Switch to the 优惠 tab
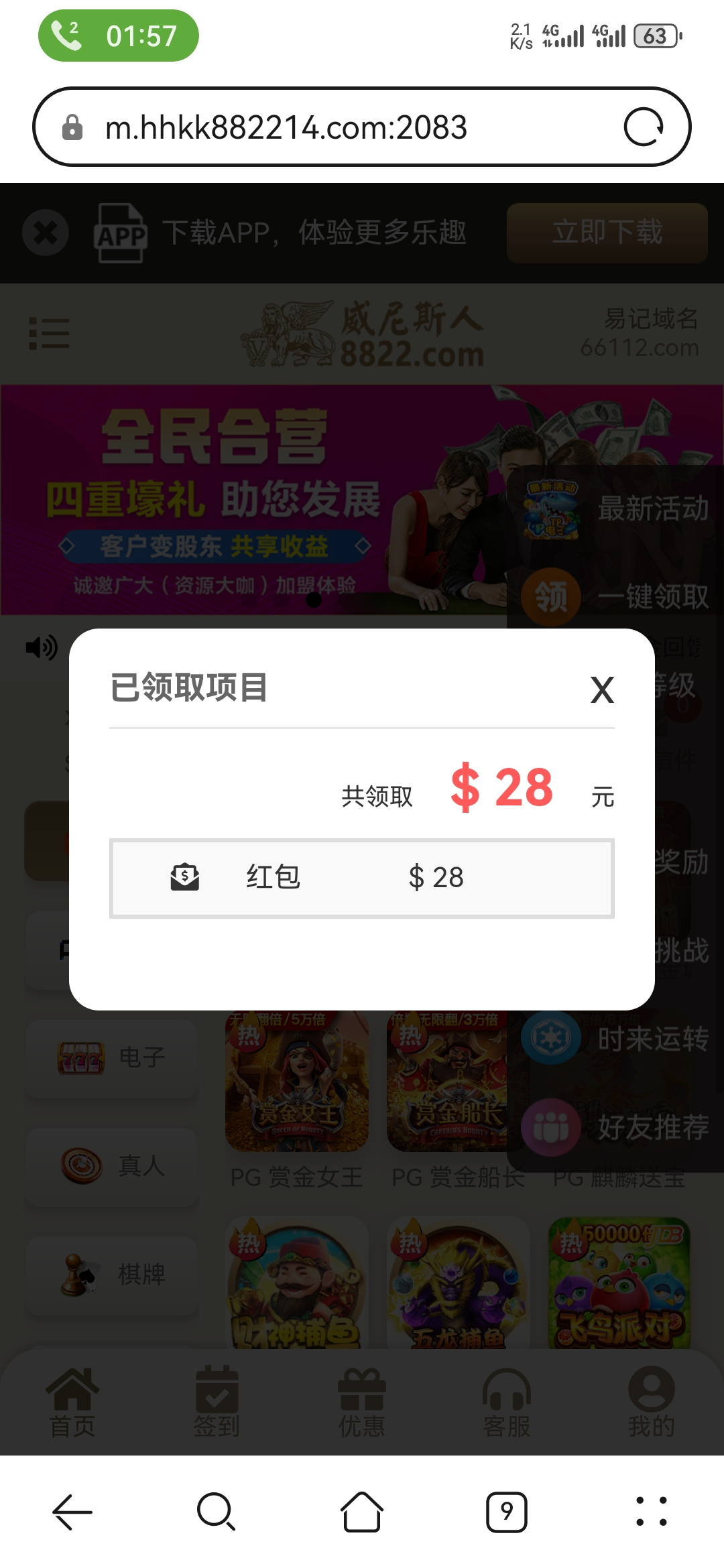This screenshot has height=1568, width=724. pyautogui.click(x=361, y=1400)
